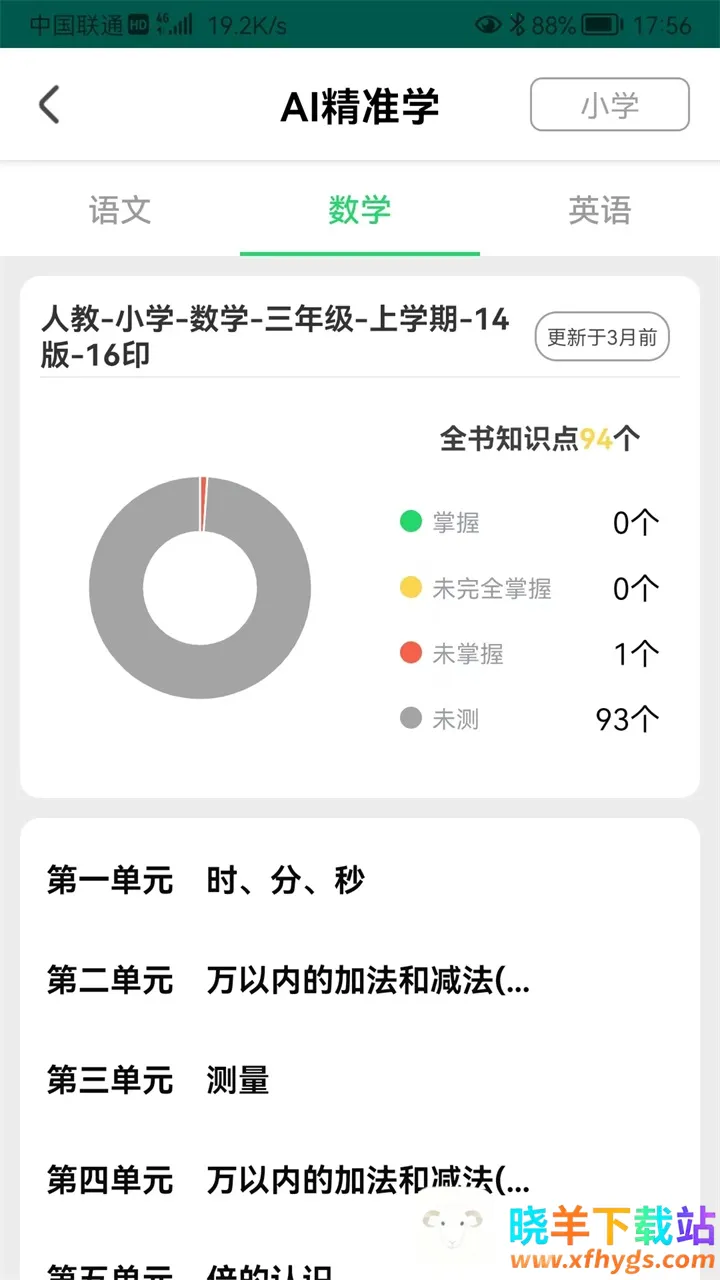The height and width of the screenshot is (1280, 720).
Task: Switch to the 英语 tab
Action: (600, 210)
